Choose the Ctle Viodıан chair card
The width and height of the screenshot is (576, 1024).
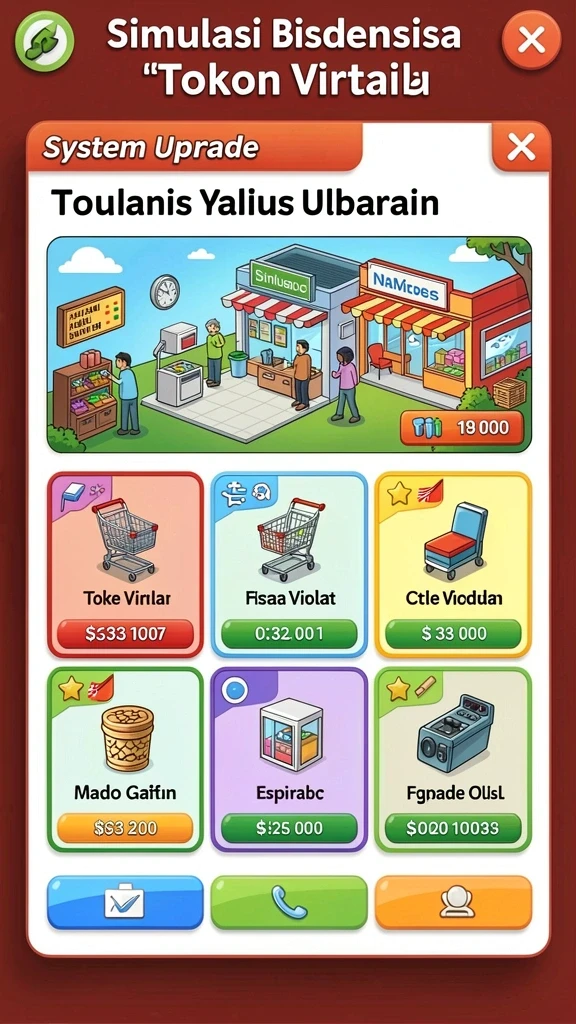tap(453, 565)
